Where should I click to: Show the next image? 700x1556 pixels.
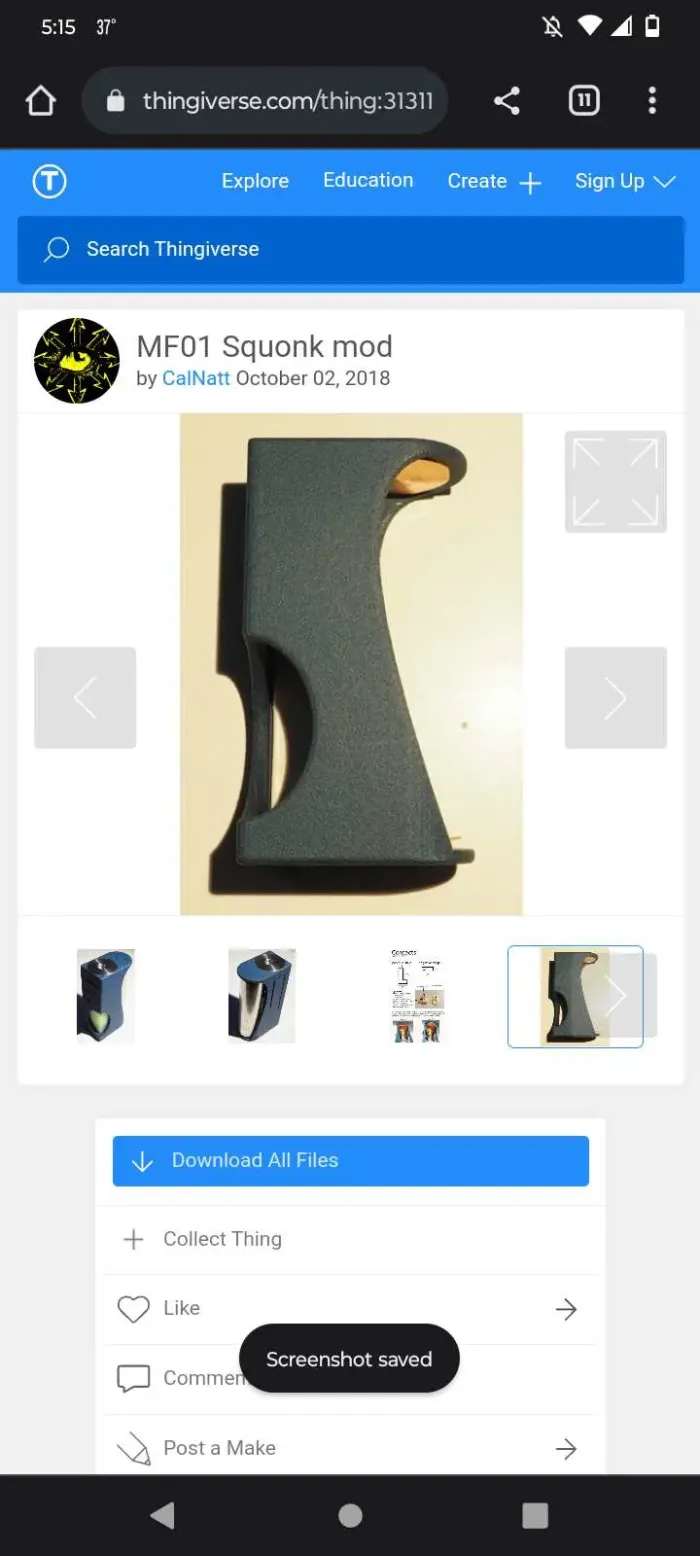(615, 697)
